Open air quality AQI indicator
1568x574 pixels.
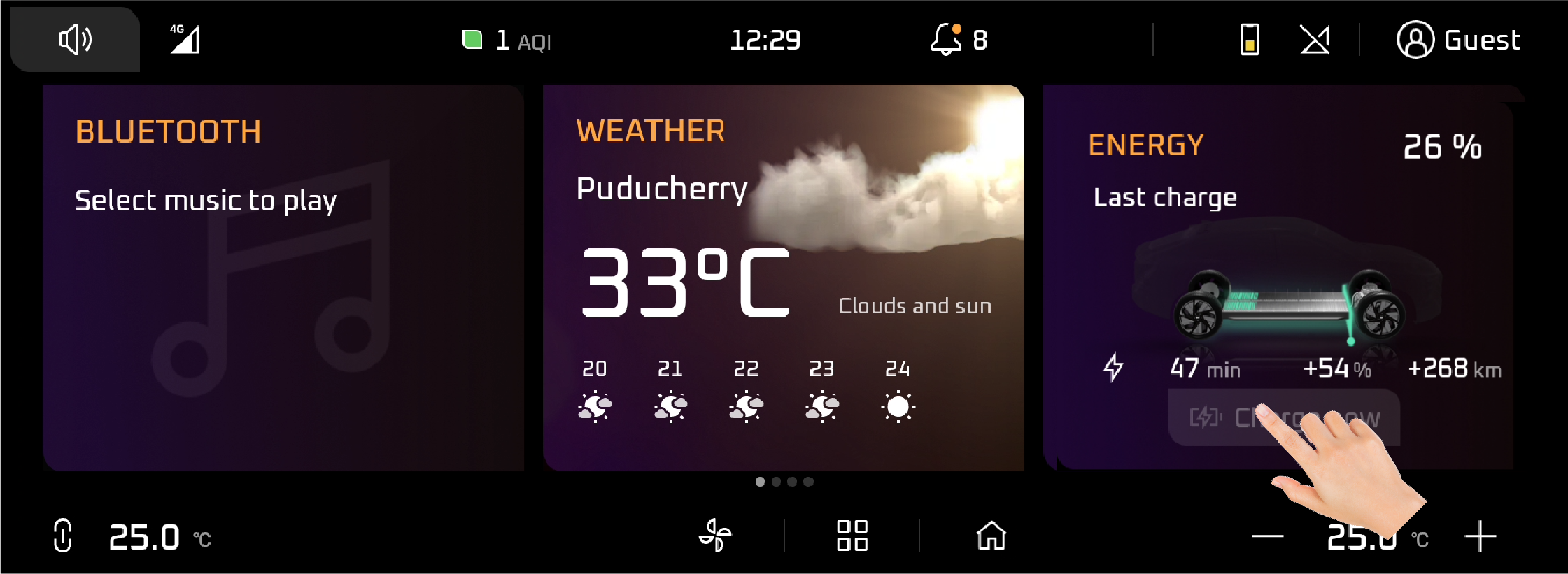507,41
